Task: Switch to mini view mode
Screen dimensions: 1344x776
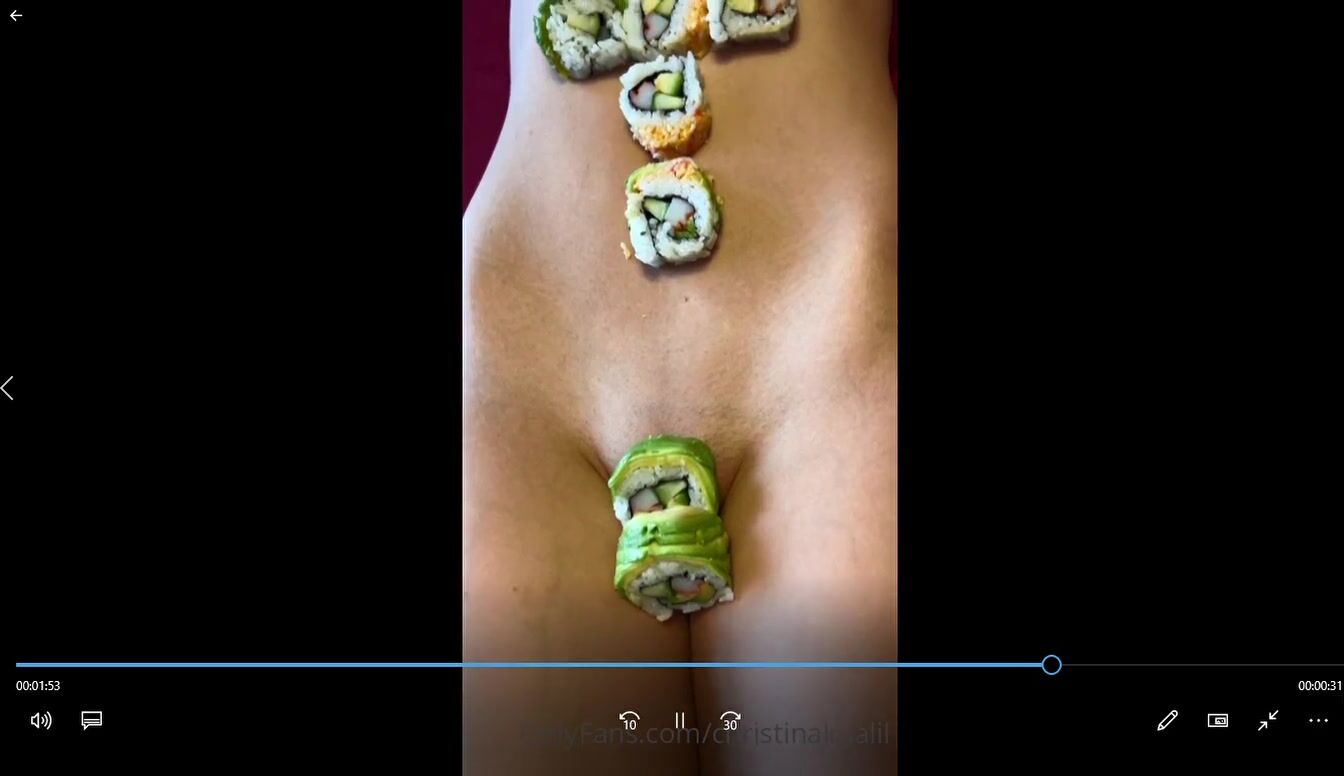Action: tap(1218, 720)
